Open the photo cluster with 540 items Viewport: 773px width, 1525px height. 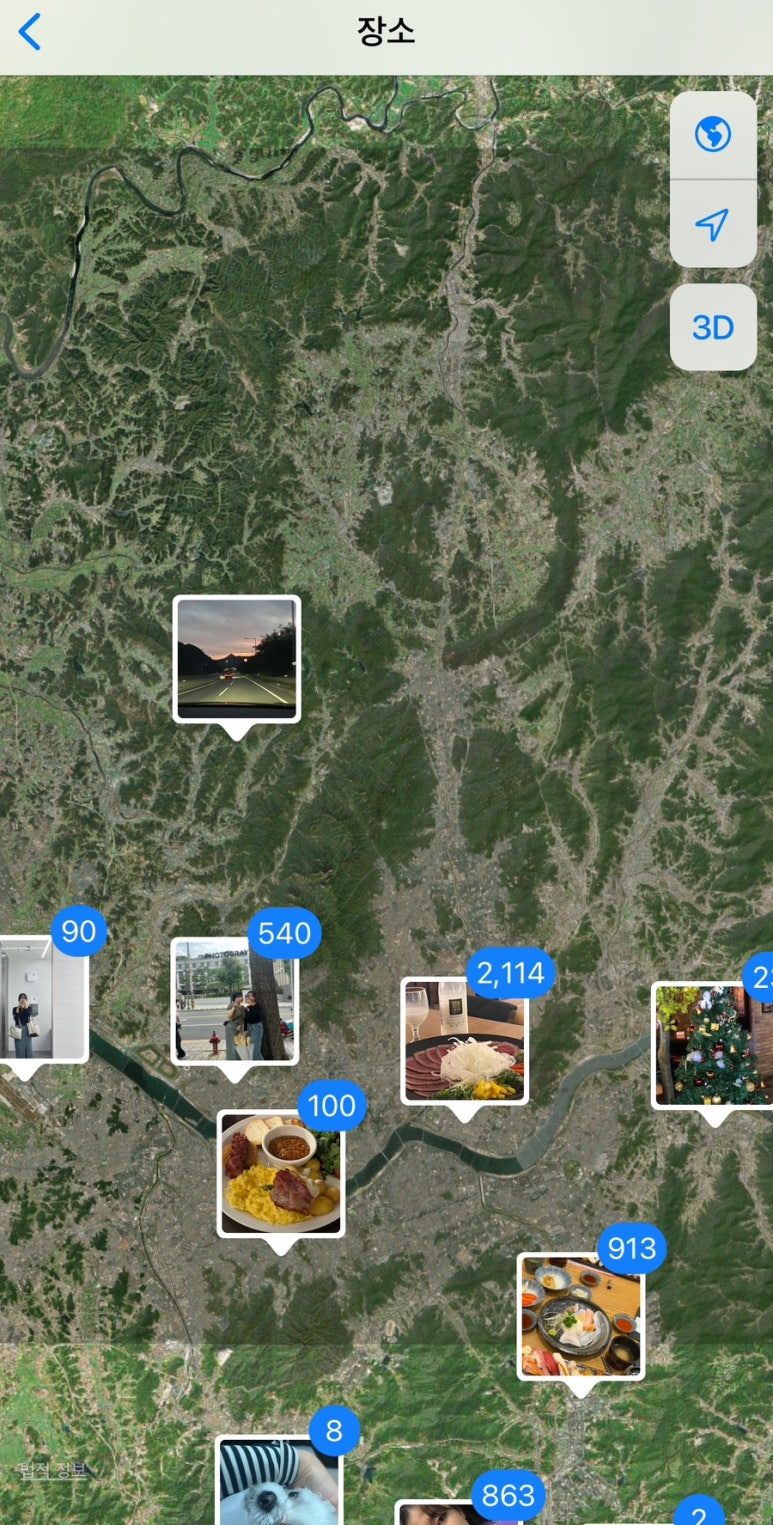coord(234,1001)
